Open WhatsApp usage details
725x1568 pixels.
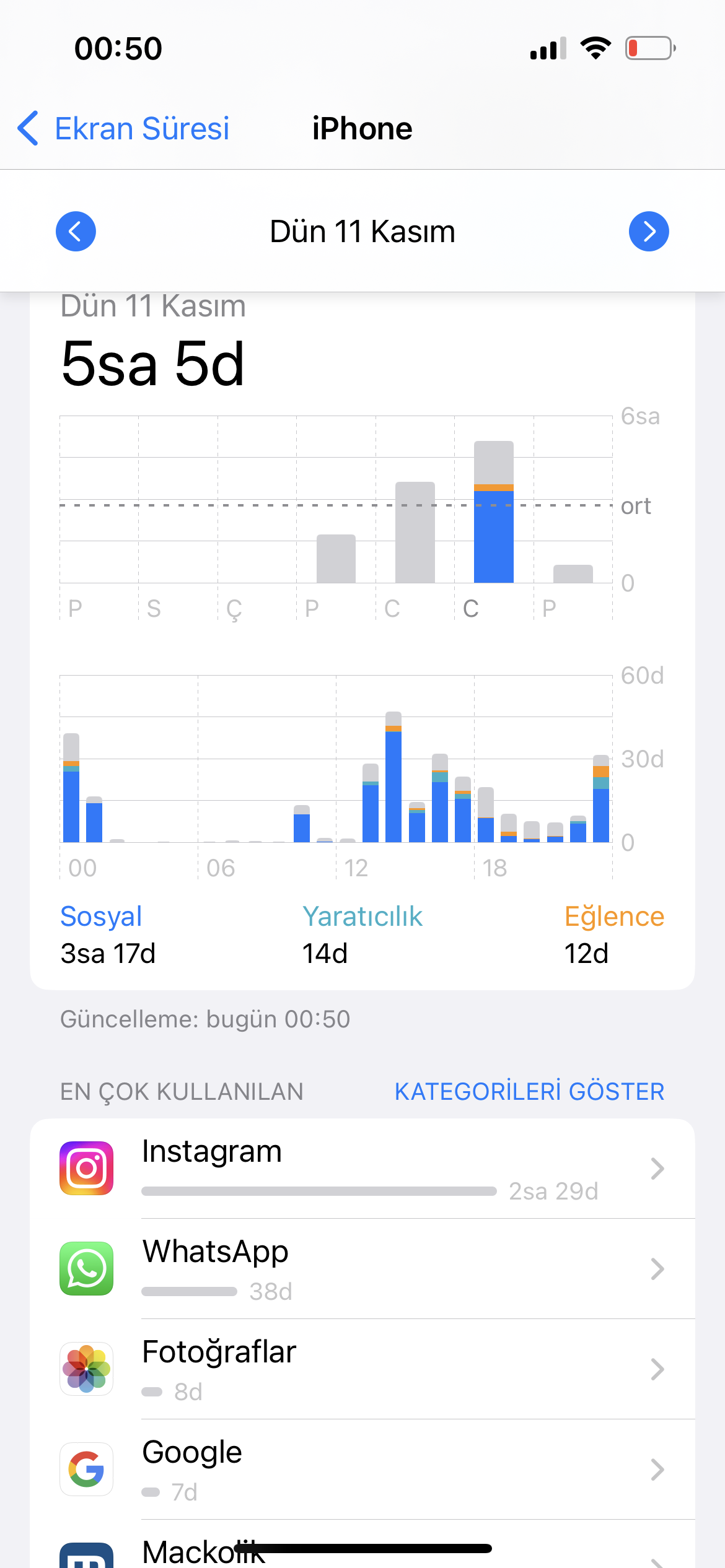(362, 1269)
